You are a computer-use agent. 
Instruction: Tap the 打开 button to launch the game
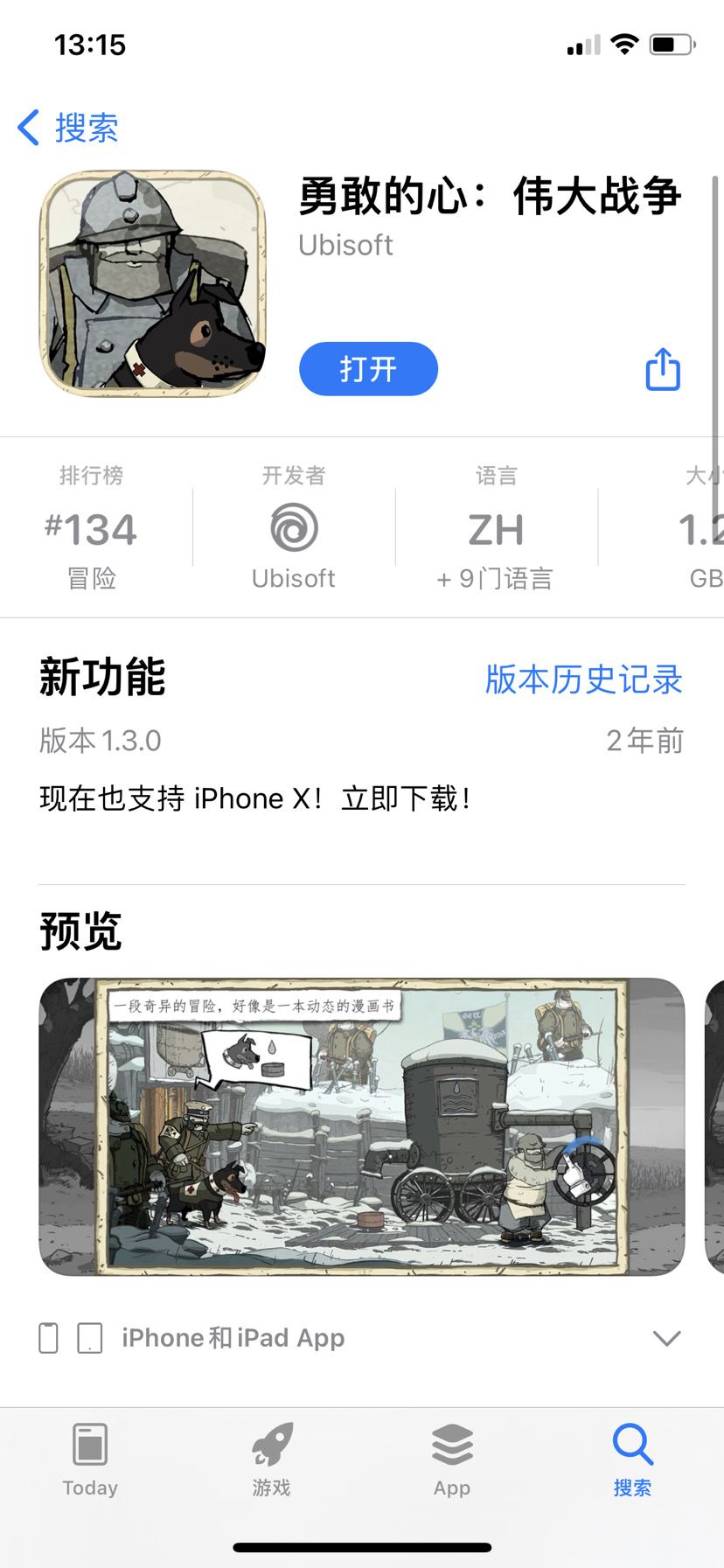pos(368,369)
